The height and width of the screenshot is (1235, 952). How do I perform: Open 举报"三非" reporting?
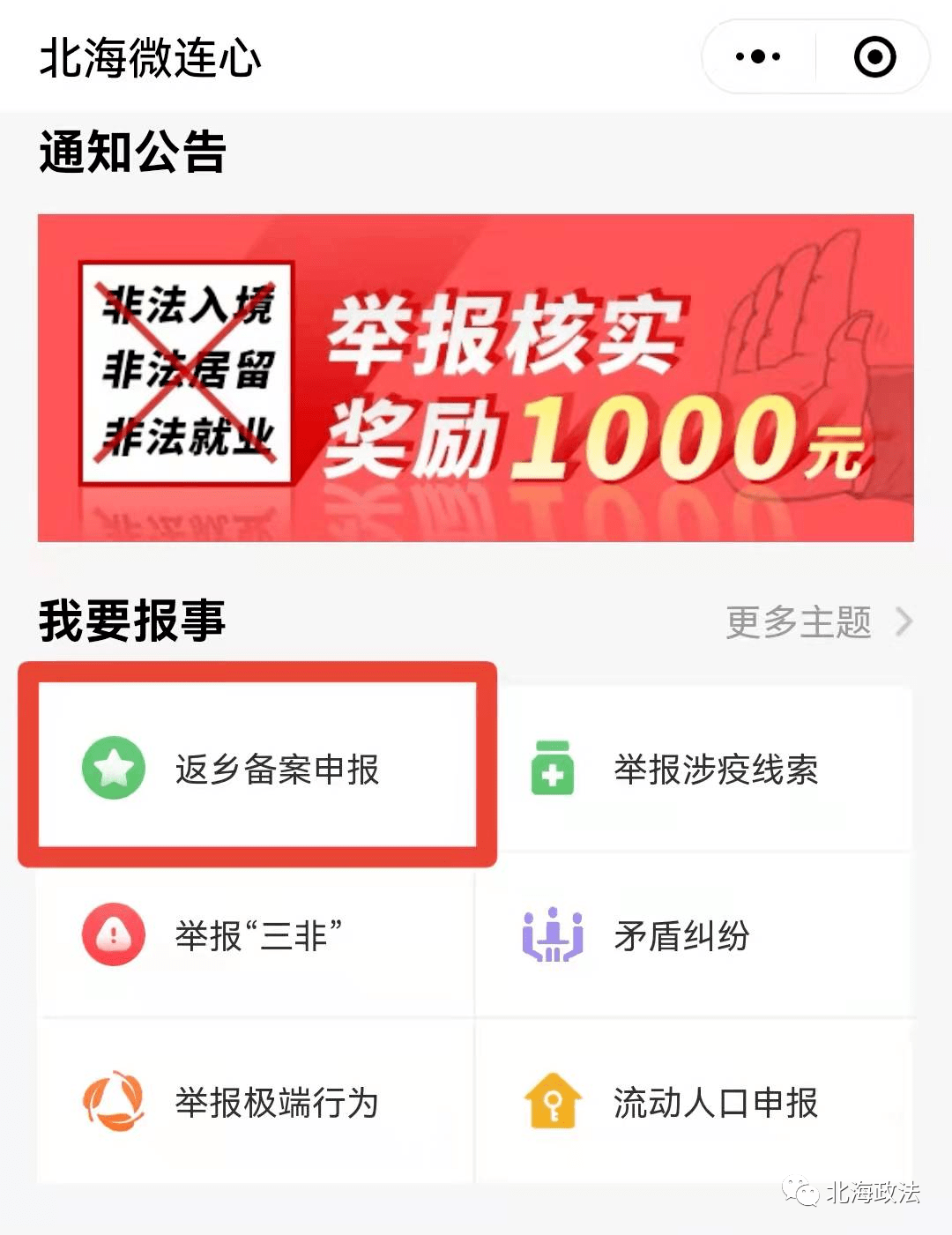(256, 935)
